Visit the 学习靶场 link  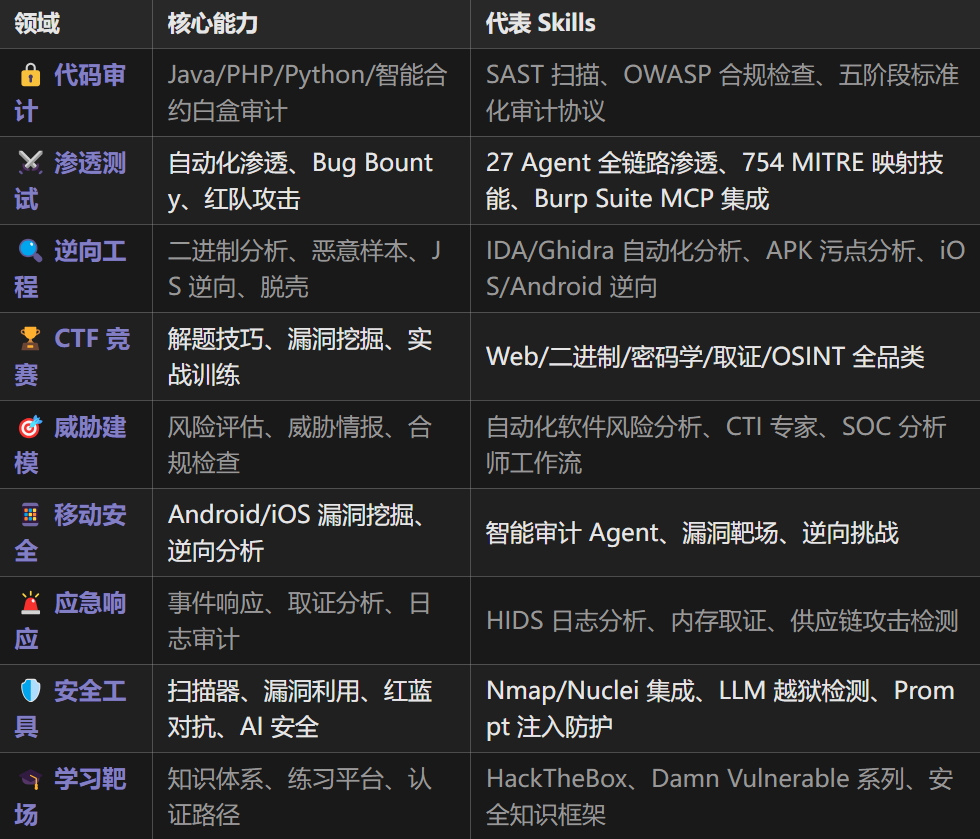click(x=89, y=780)
